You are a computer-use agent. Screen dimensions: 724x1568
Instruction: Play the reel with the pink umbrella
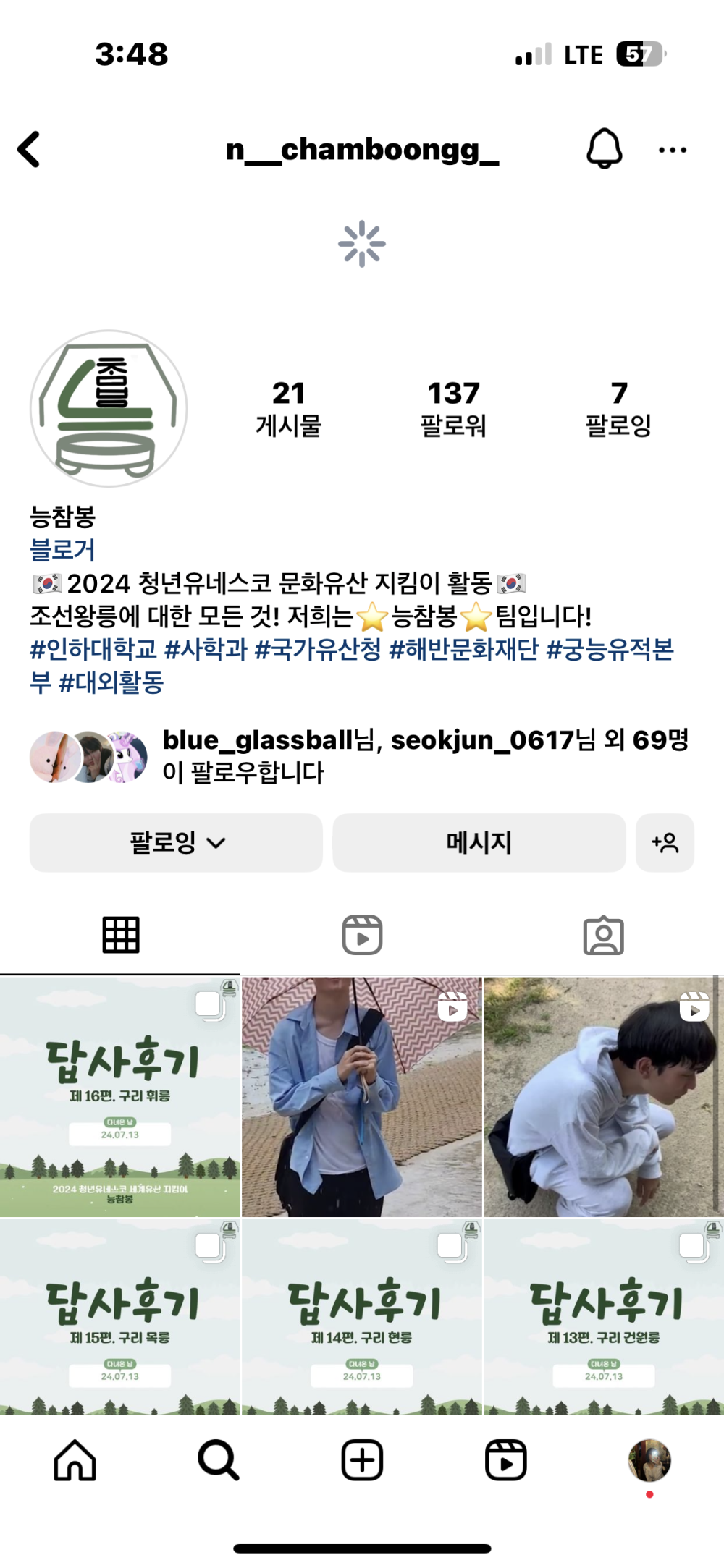point(362,1096)
